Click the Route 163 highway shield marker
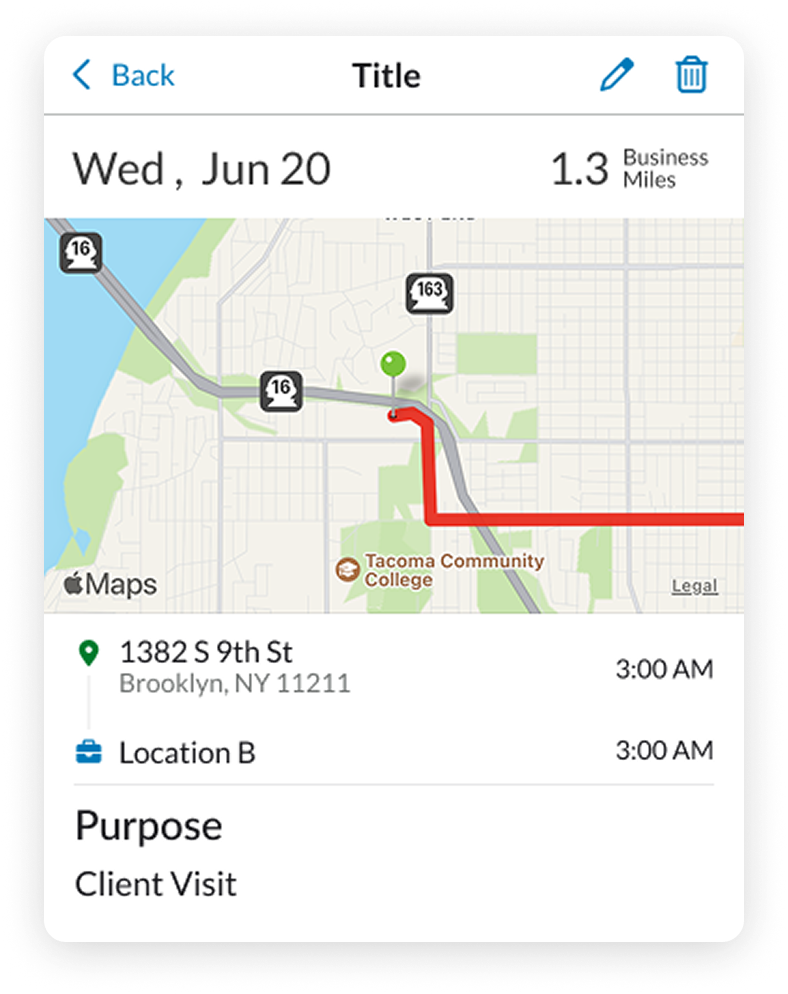Screen dimensions: 788x994 pyautogui.click(x=429, y=293)
